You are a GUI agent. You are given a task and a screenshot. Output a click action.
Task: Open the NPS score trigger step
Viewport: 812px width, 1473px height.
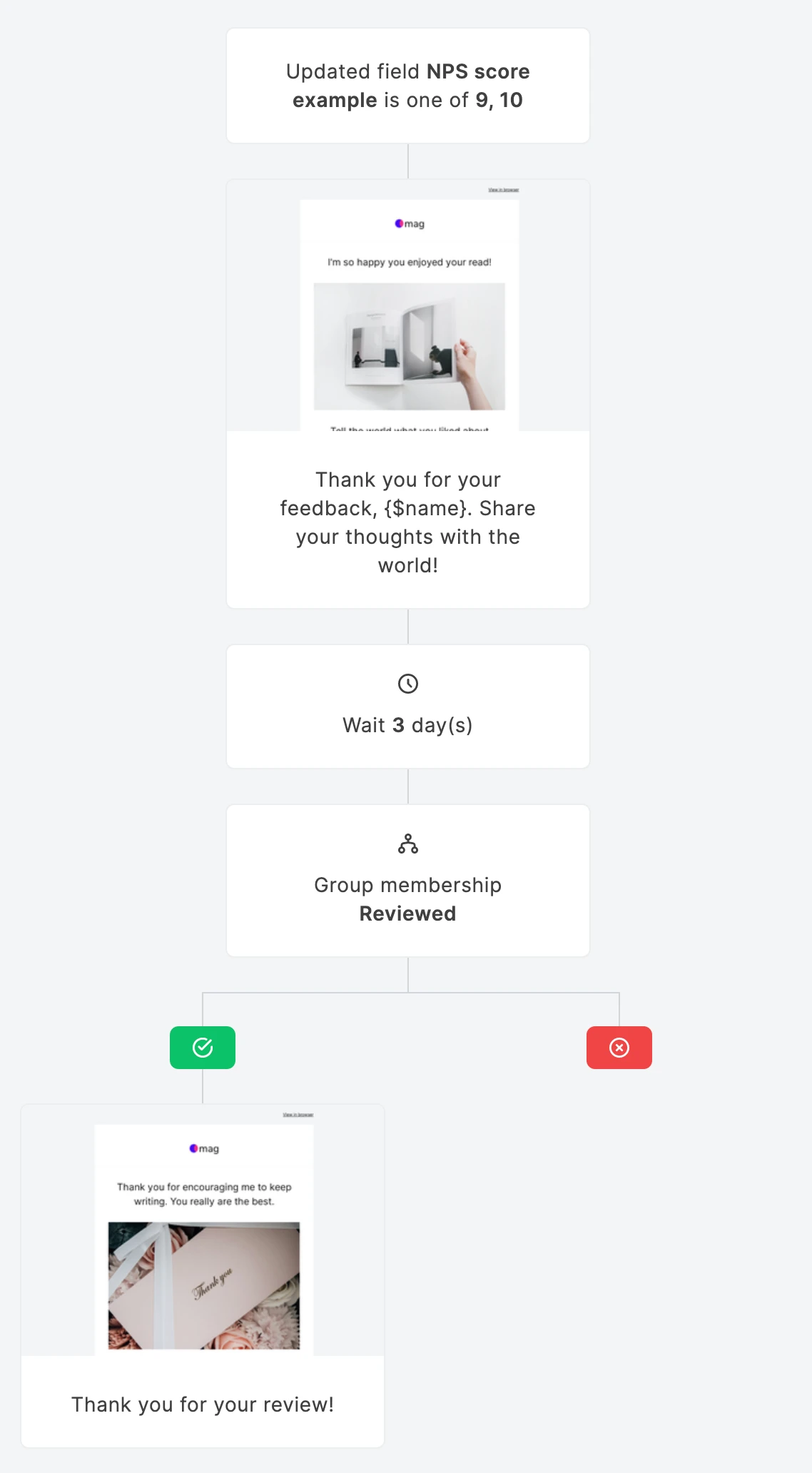coord(407,86)
